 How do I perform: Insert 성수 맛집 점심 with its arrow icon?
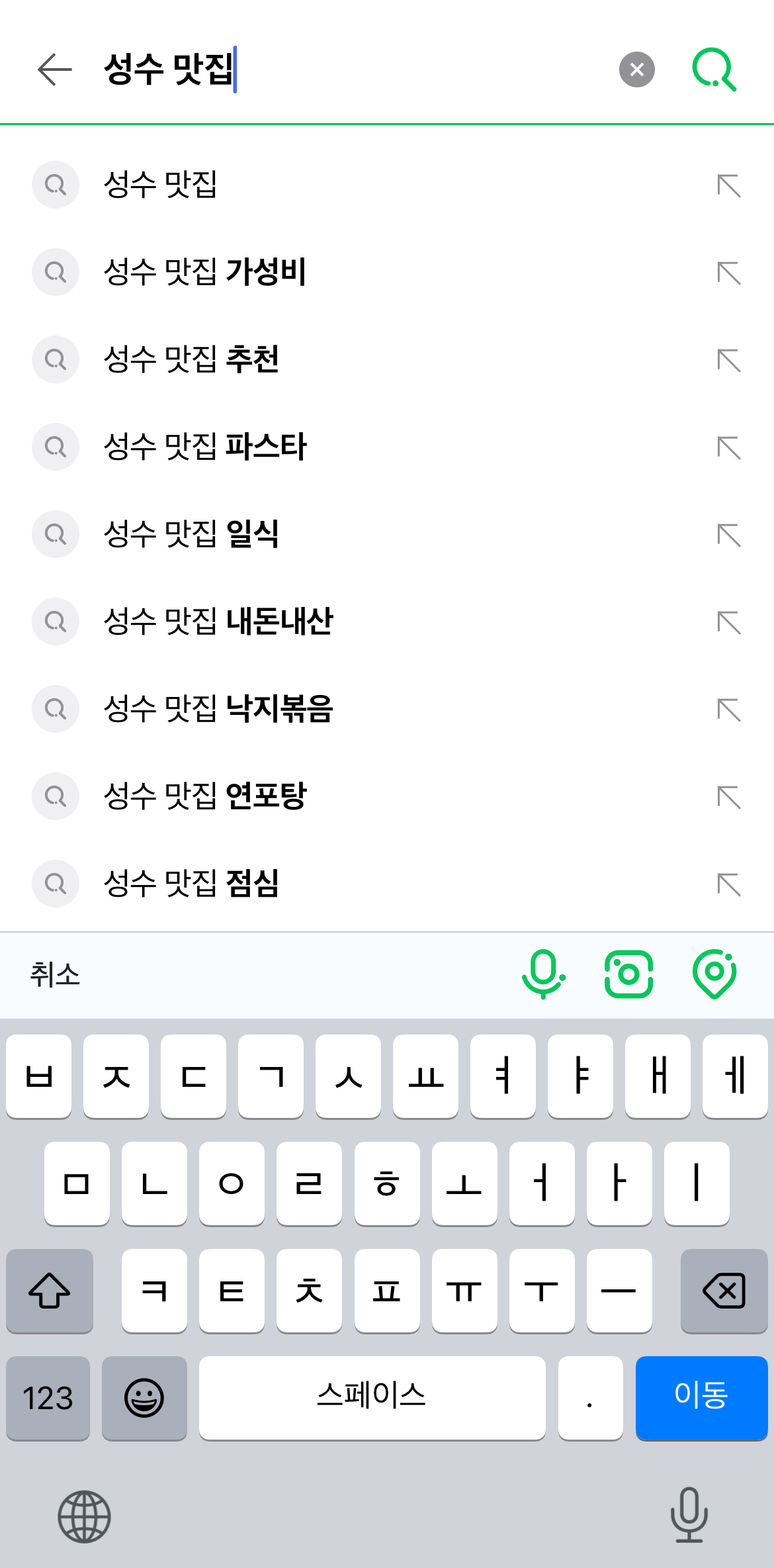point(729,884)
